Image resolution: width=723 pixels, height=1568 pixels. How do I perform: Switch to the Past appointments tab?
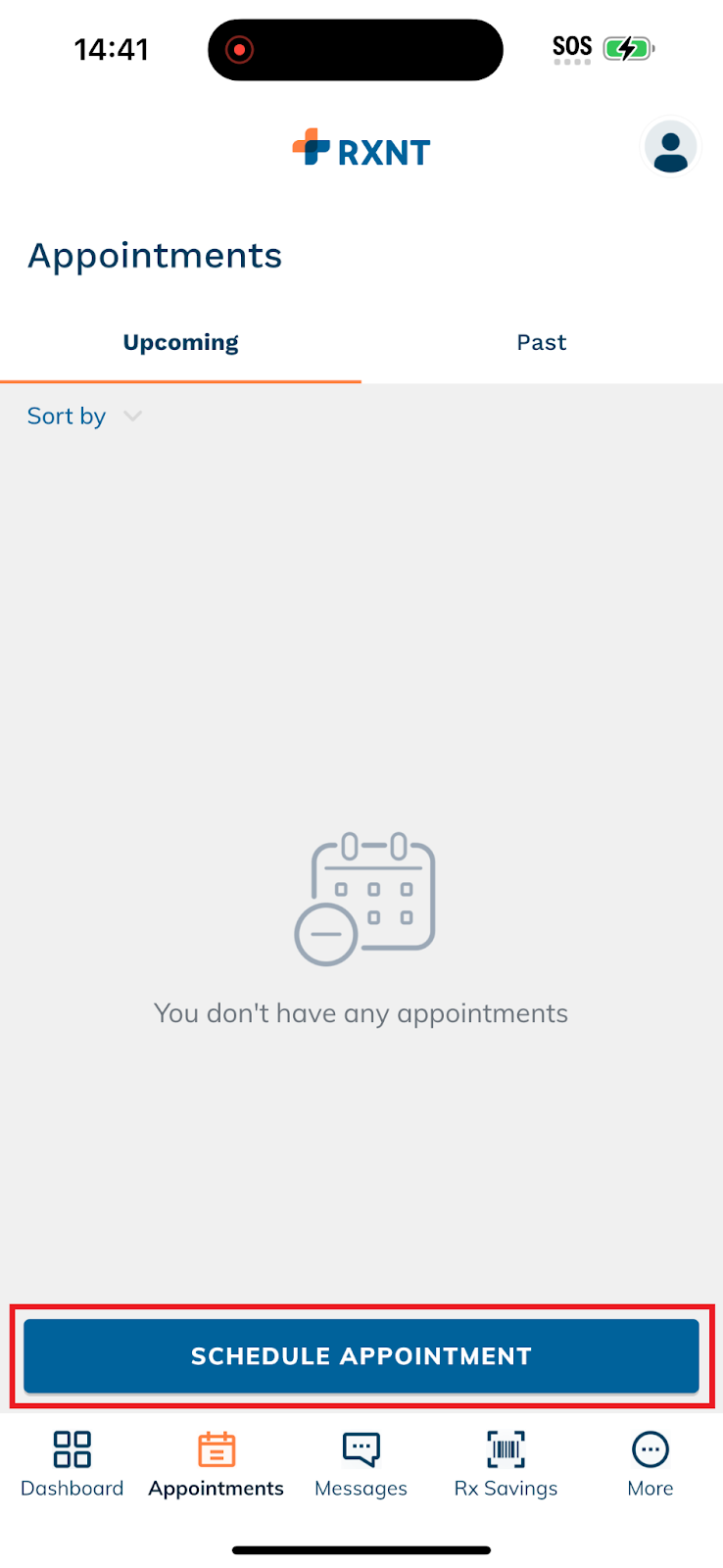[542, 342]
